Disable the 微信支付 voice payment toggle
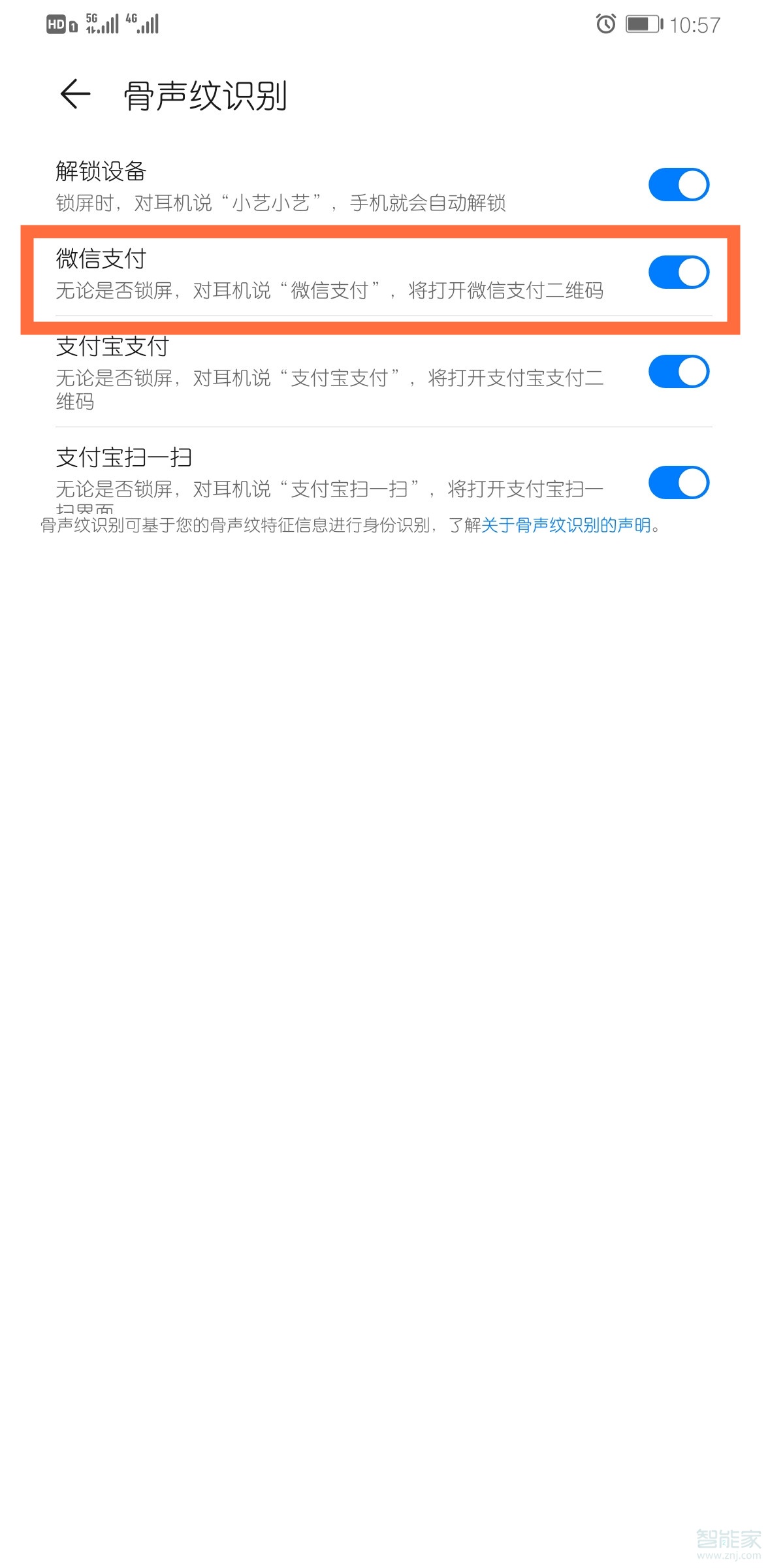Image resolution: width=768 pixels, height=1568 pixels. [x=679, y=272]
